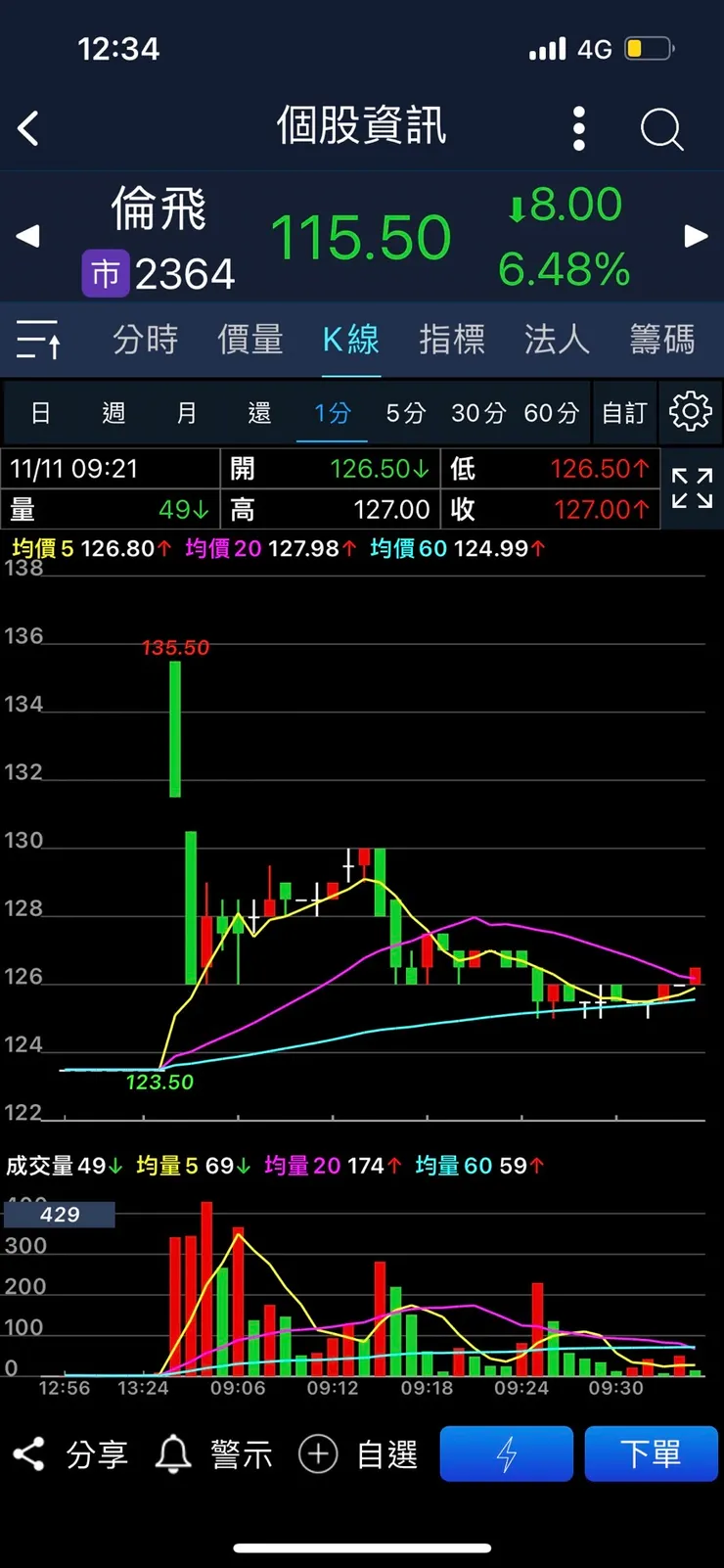Viewport: 724px width, 1568px height.
Task: Open the sort menu icon beside 分時
Action: [39, 340]
